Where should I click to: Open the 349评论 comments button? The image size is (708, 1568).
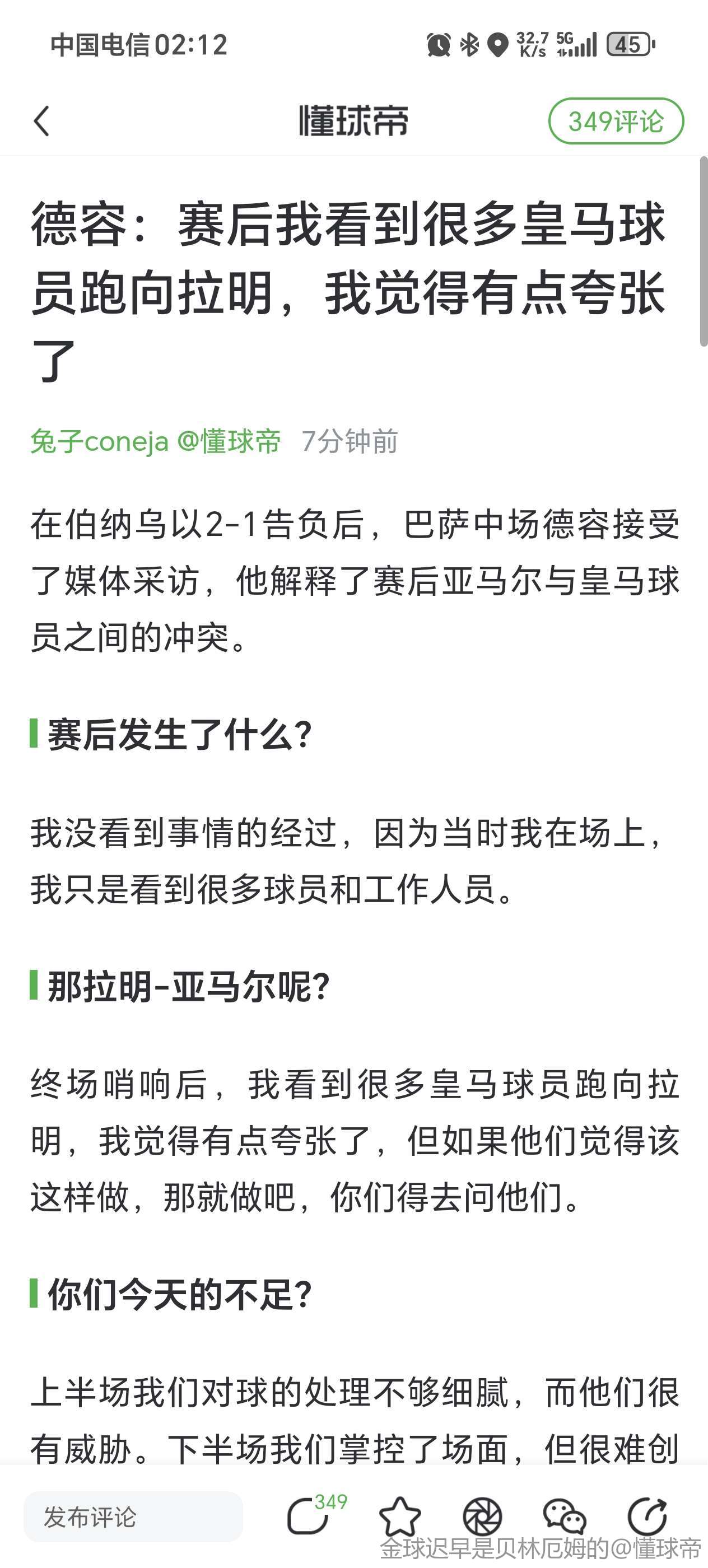tap(616, 121)
